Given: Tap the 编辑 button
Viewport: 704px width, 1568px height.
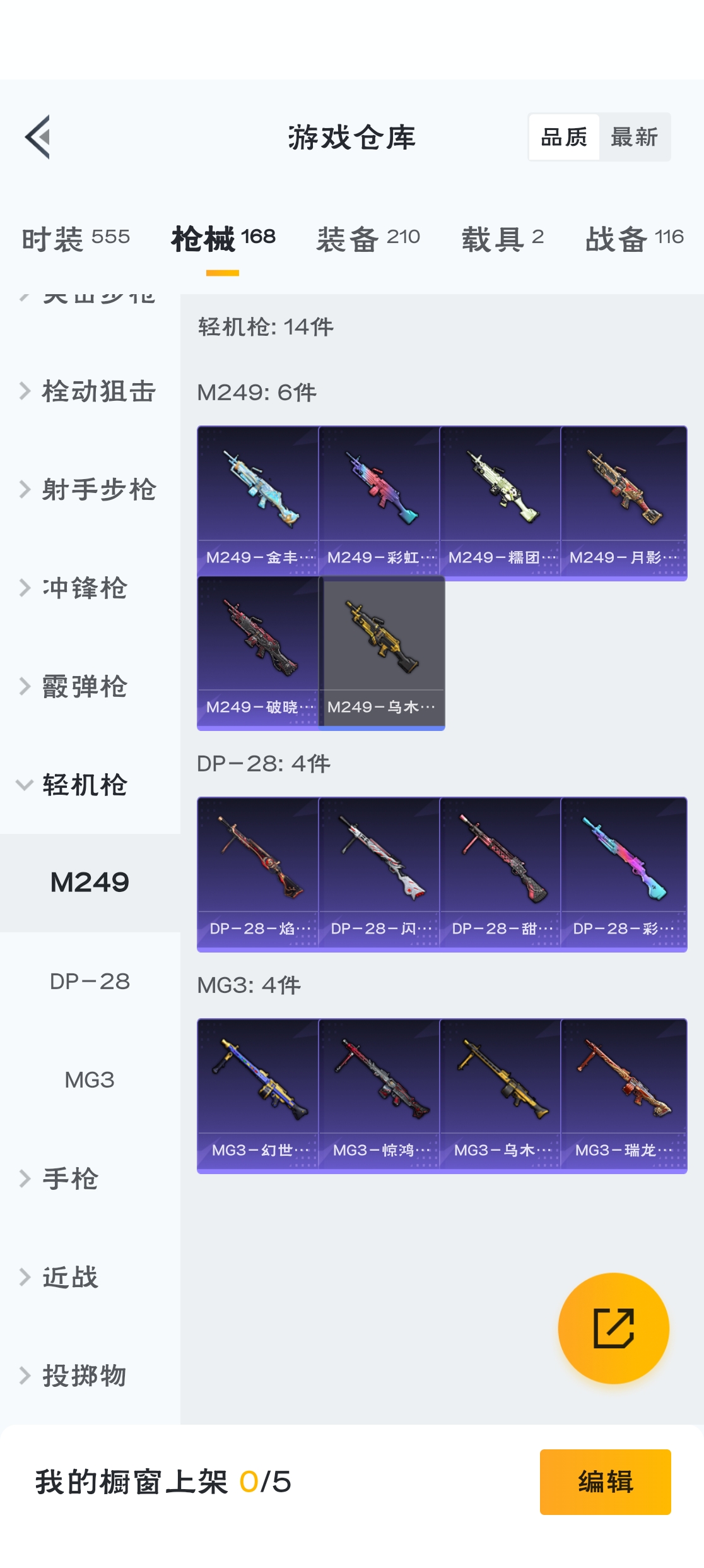Looking at the screenshot, I should (605, 1482).
